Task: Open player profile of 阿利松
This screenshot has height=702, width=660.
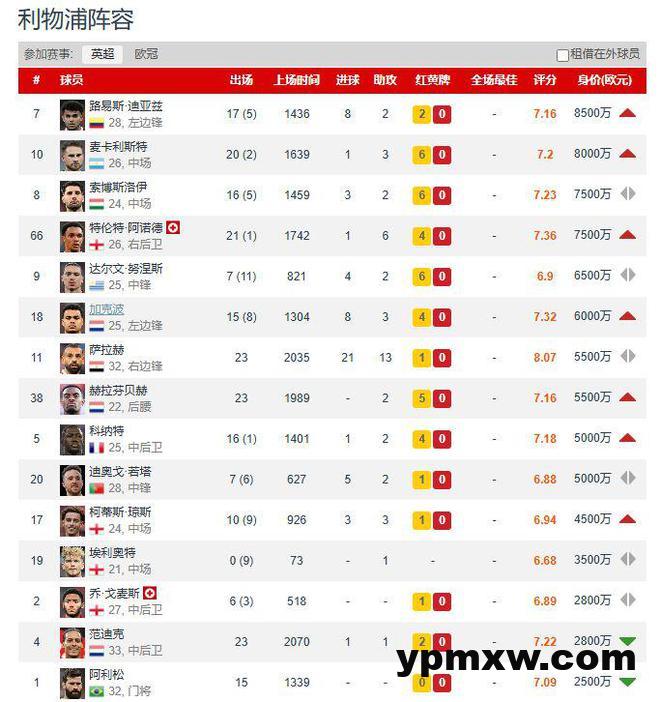Action: click(107, 674)
